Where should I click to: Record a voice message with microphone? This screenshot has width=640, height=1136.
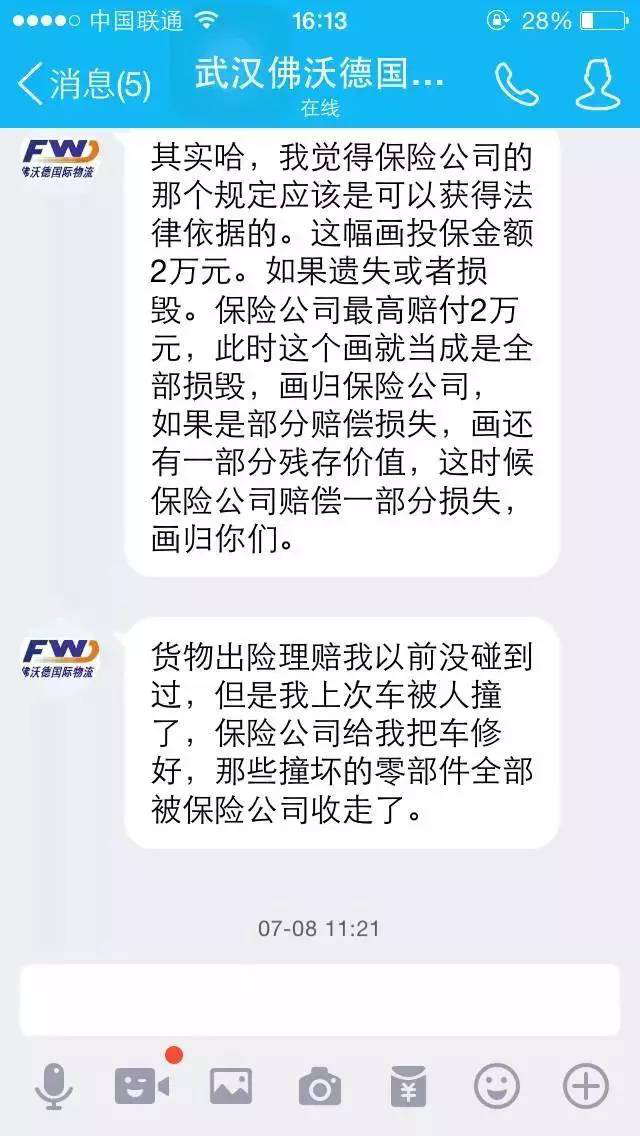coord(54,1085)
